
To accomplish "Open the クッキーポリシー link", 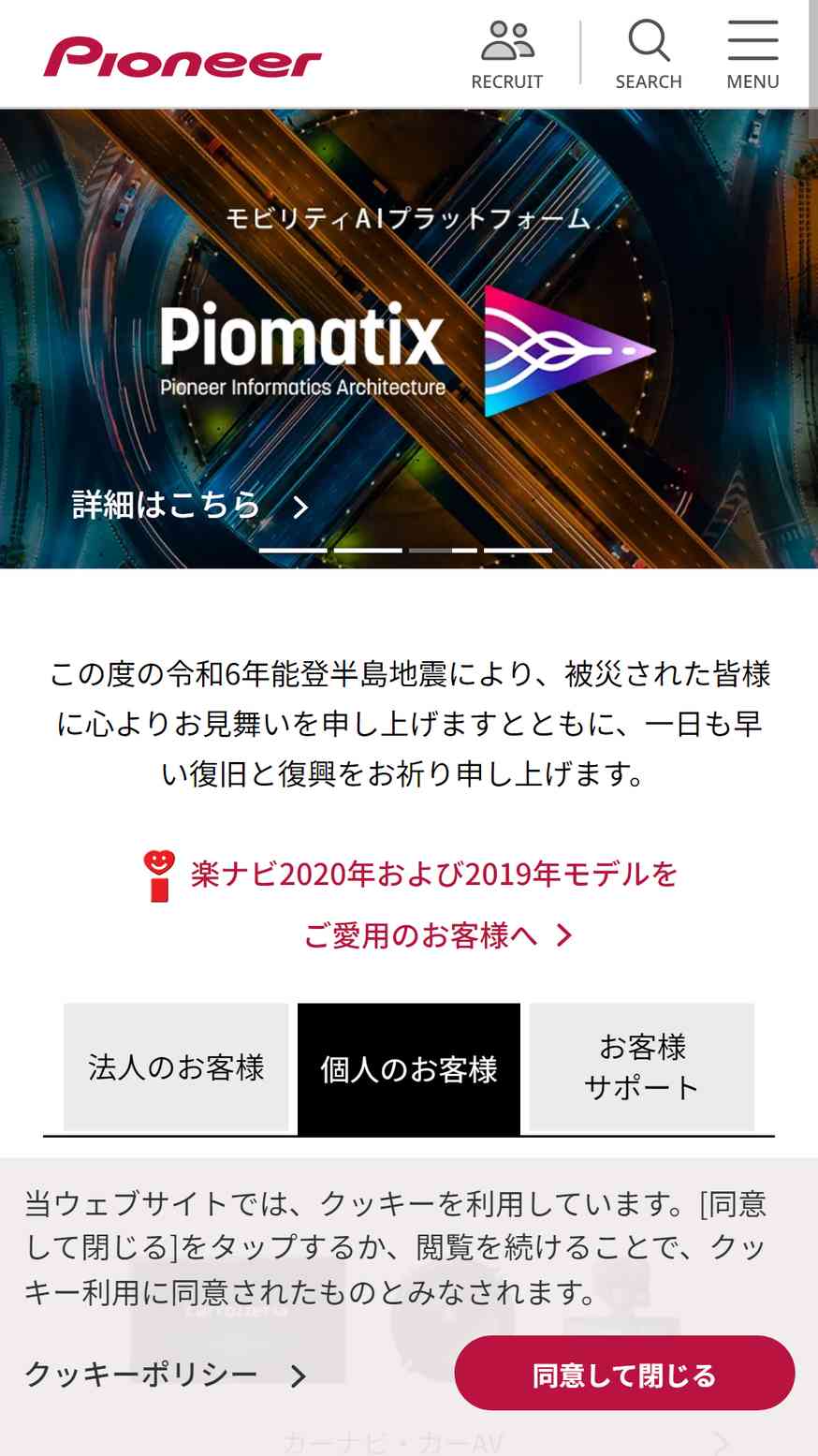I will (166, 1375).
